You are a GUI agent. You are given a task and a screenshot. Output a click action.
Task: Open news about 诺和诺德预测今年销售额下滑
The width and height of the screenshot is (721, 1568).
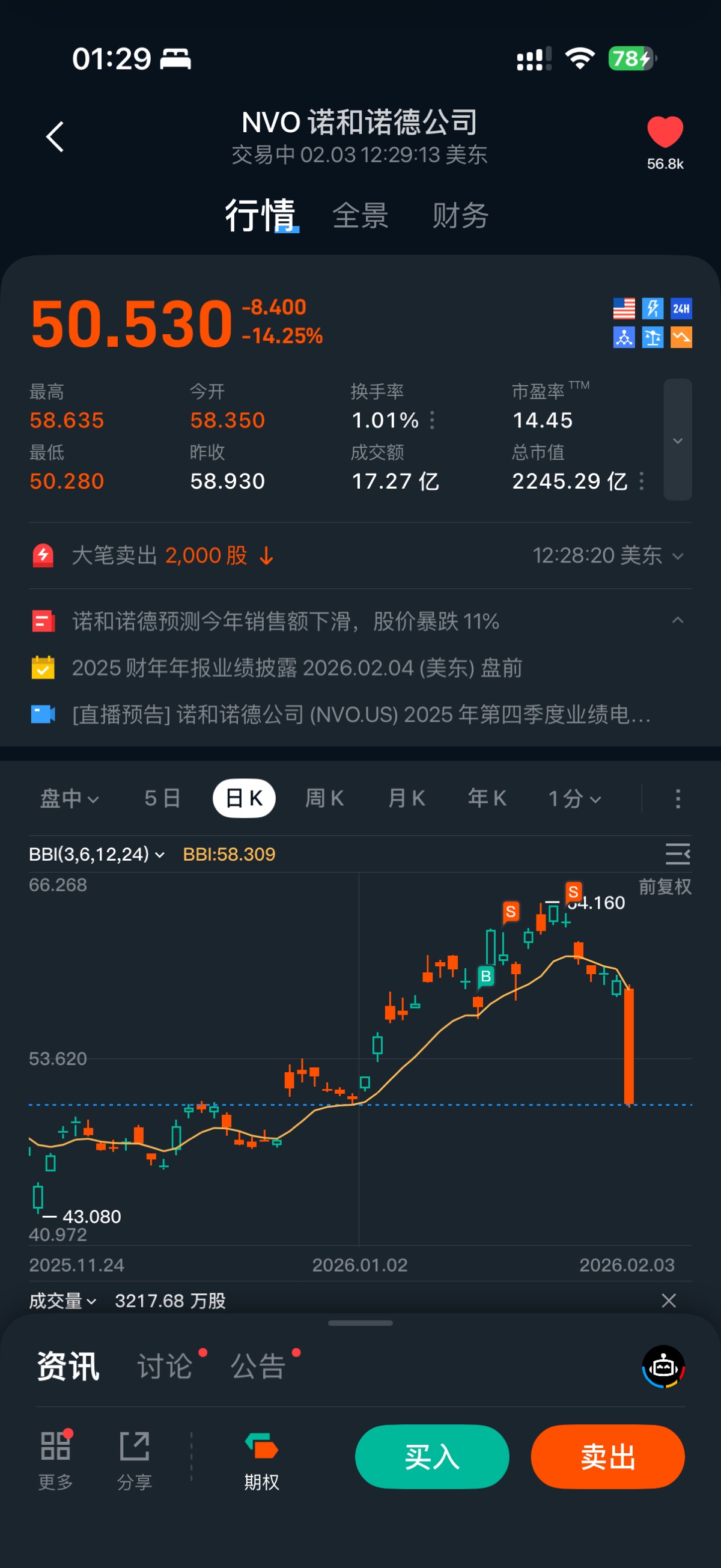point(285,621)
